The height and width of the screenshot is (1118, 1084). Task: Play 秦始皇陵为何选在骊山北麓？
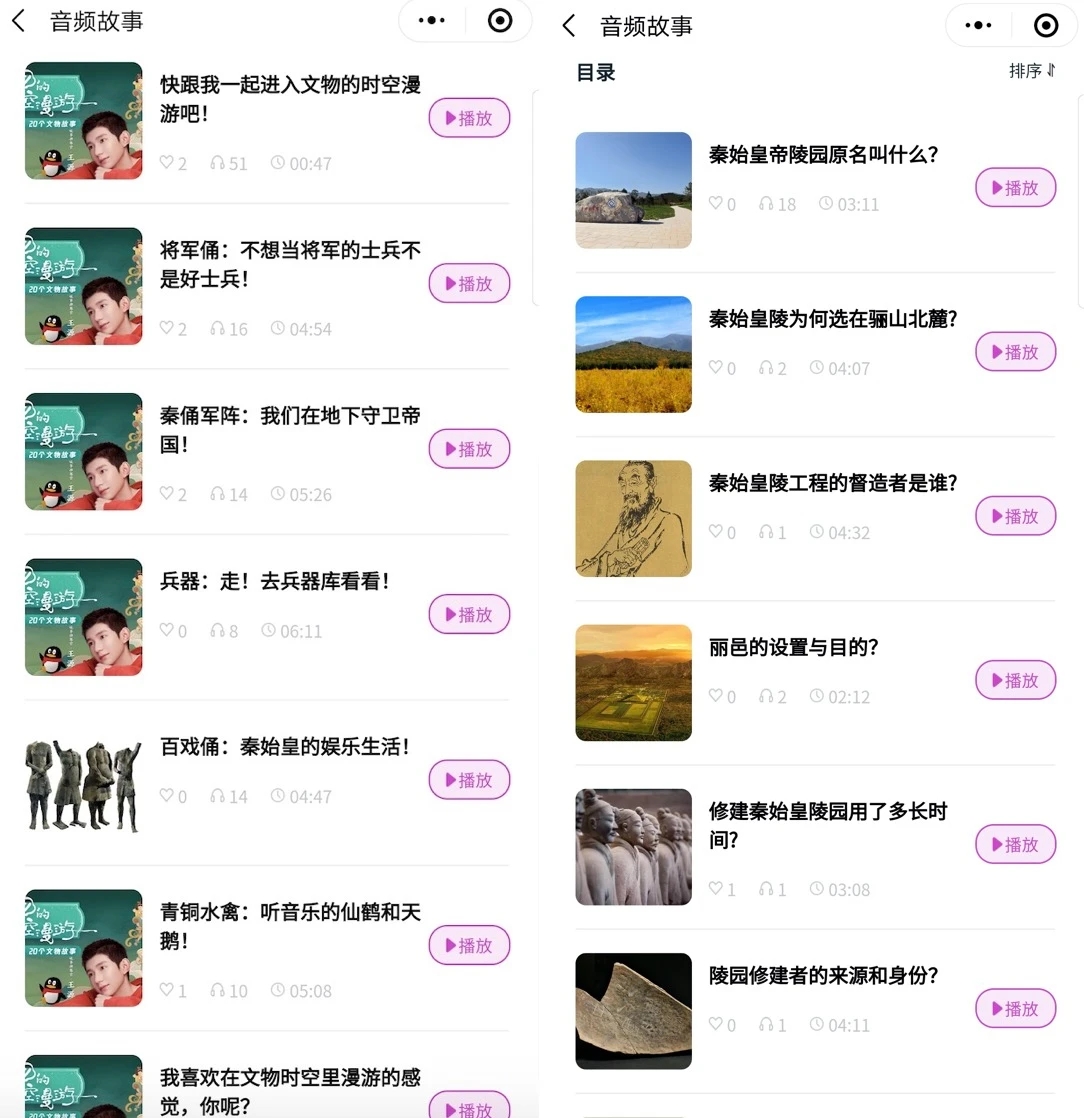(x=1015, y=352)
